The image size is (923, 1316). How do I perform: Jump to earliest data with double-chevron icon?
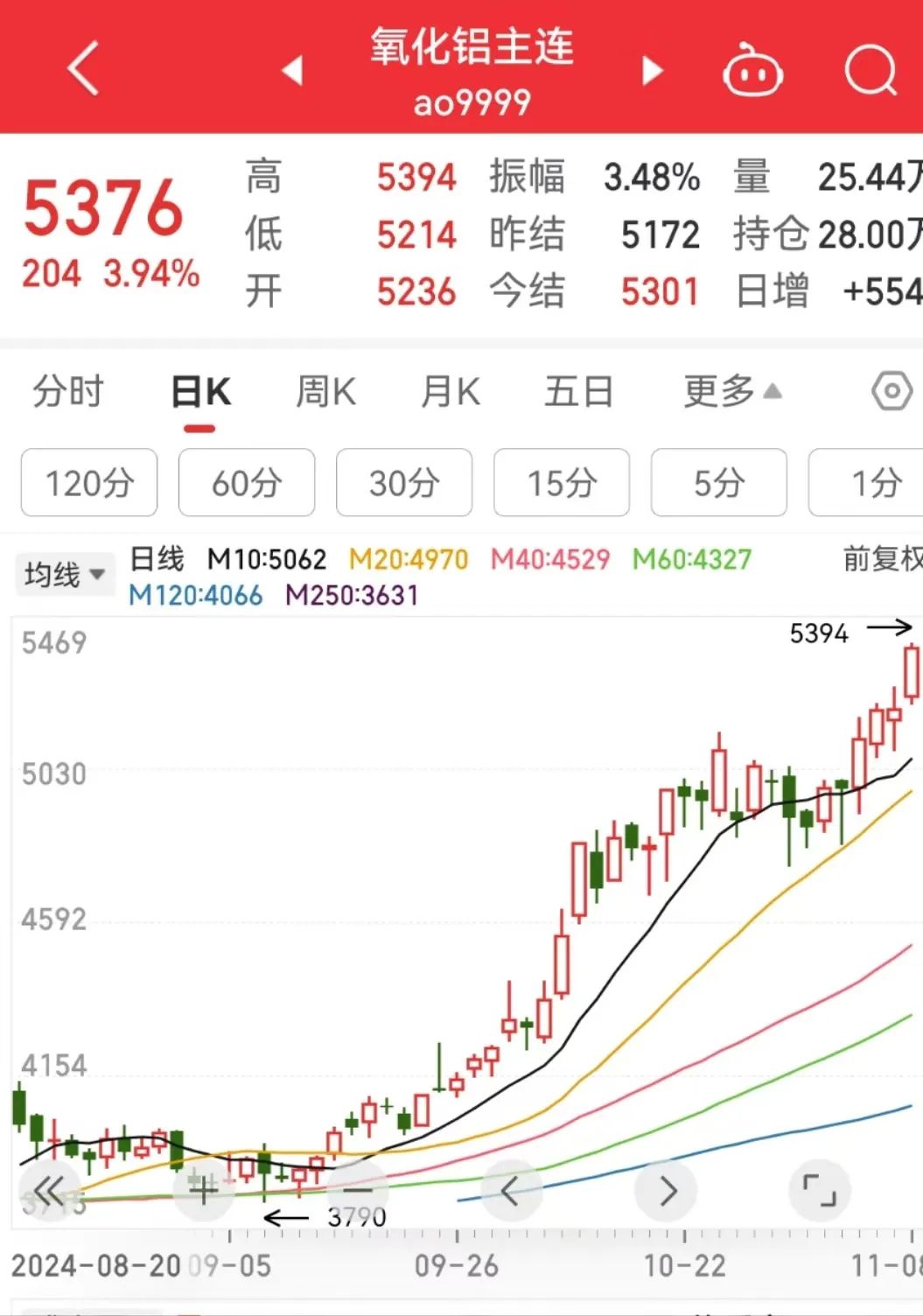pos(51,1190)
